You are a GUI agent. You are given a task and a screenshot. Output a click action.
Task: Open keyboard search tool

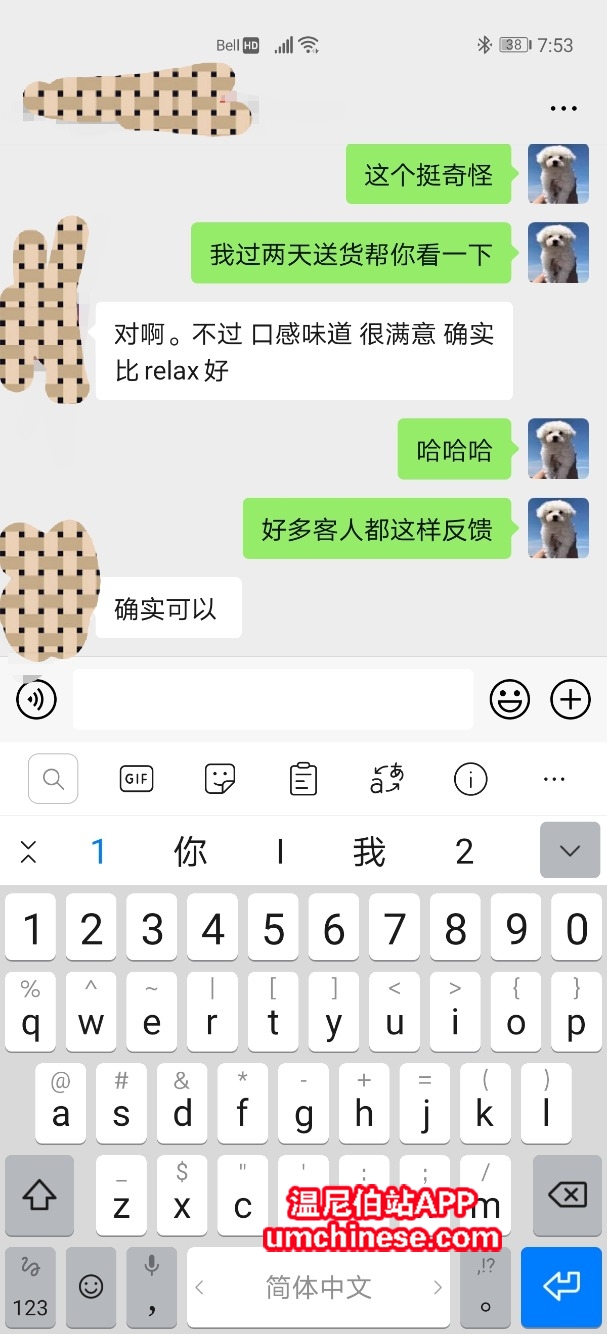pos(53,779)
